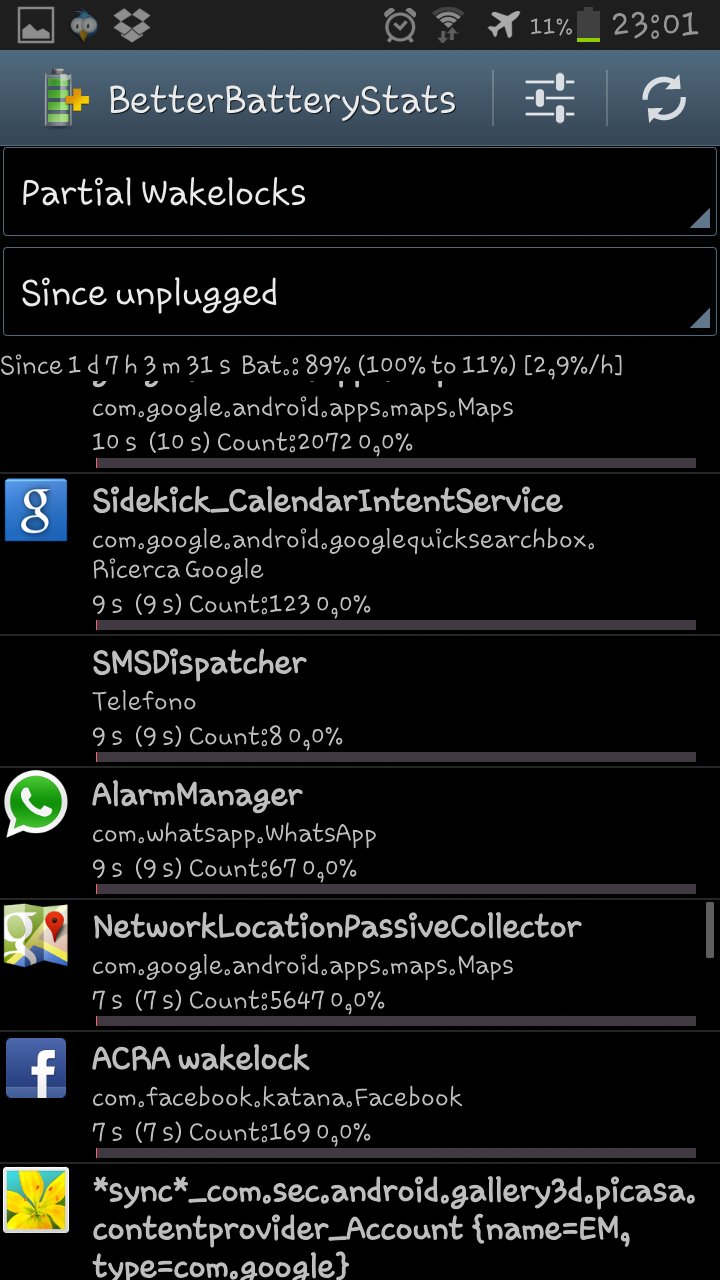The height and width of the screenshot is (1280, 720).
Task: Open the picasa sync account entry
Action: (360, 1222)
